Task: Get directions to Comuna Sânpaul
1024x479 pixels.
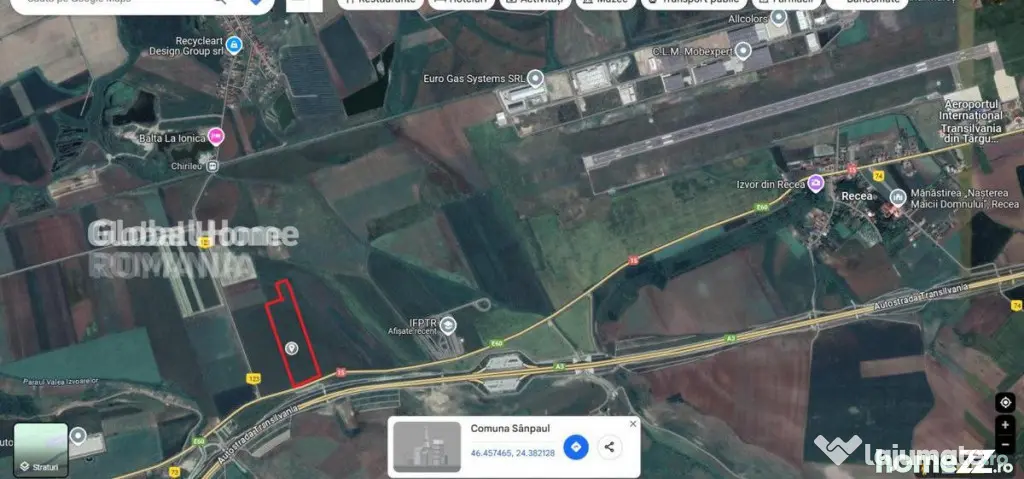Action: click(576, 447)
